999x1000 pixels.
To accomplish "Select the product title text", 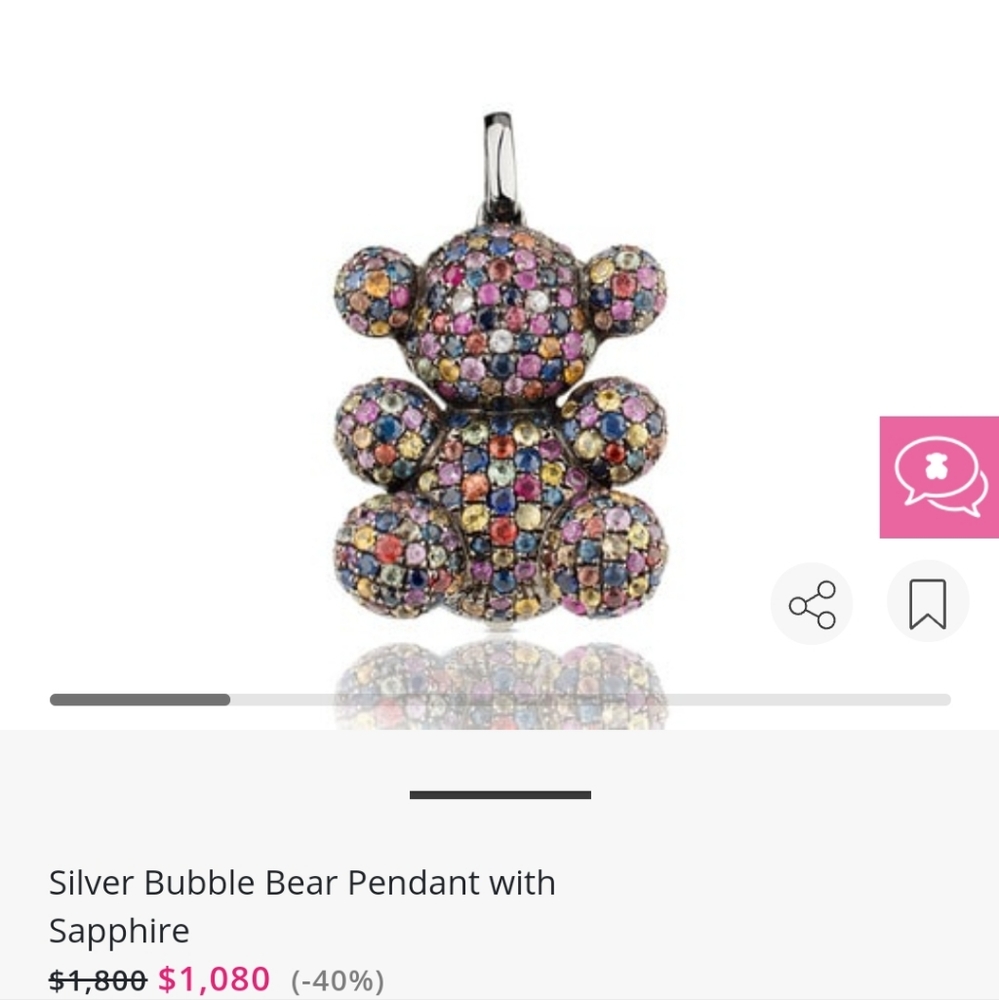I will (x=303, y=883).
